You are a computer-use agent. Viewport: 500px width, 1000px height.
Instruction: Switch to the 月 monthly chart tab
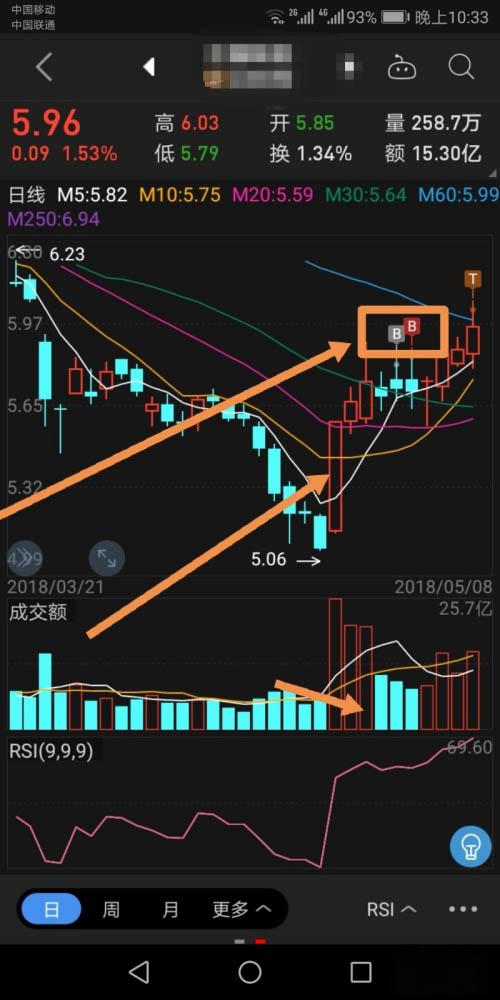pos(170,909)
